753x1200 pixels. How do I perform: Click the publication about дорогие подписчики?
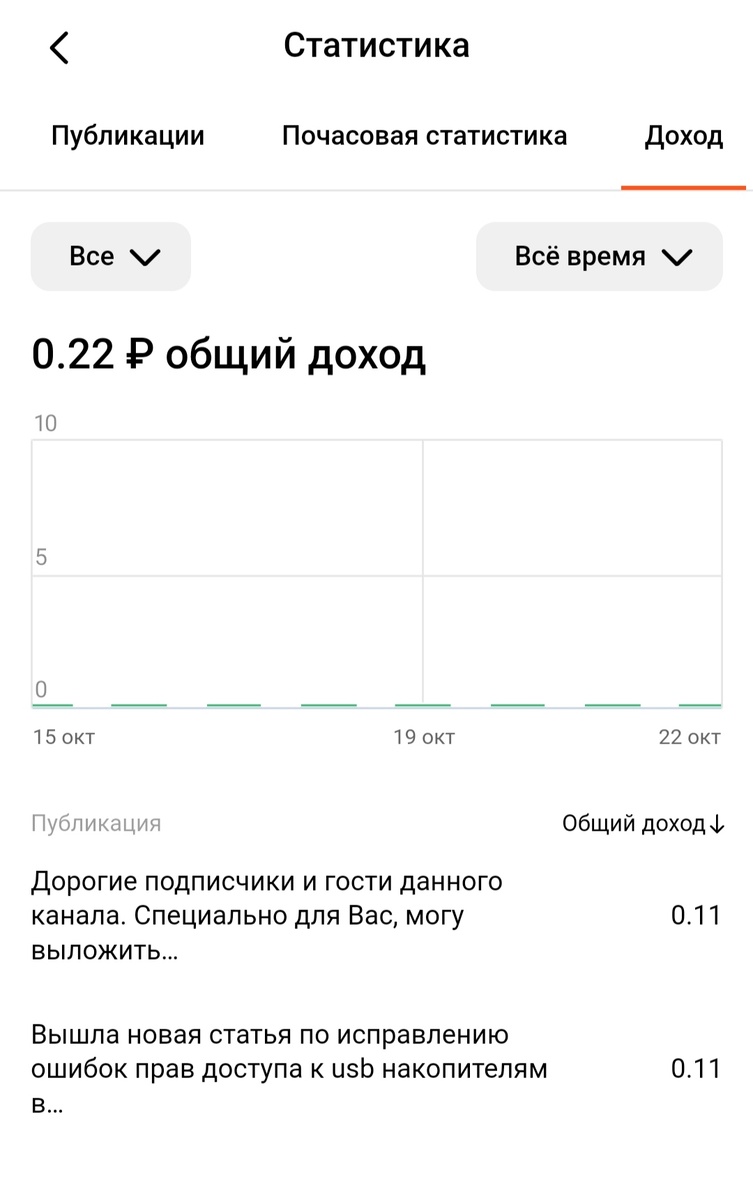click(x=267, y=915)
